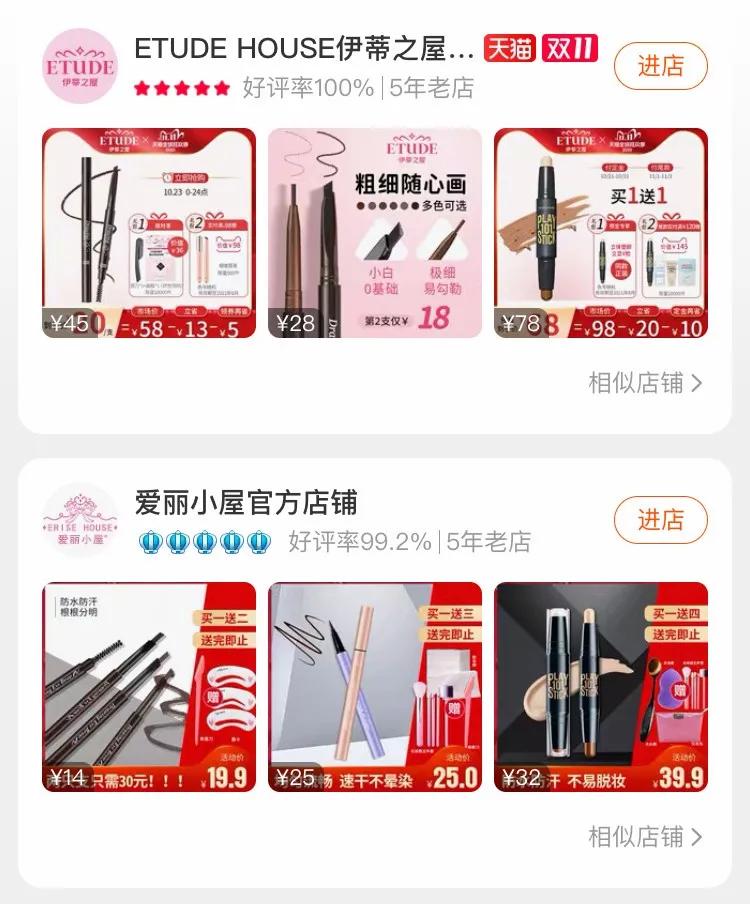Click the blue crown rating icons

202,542
